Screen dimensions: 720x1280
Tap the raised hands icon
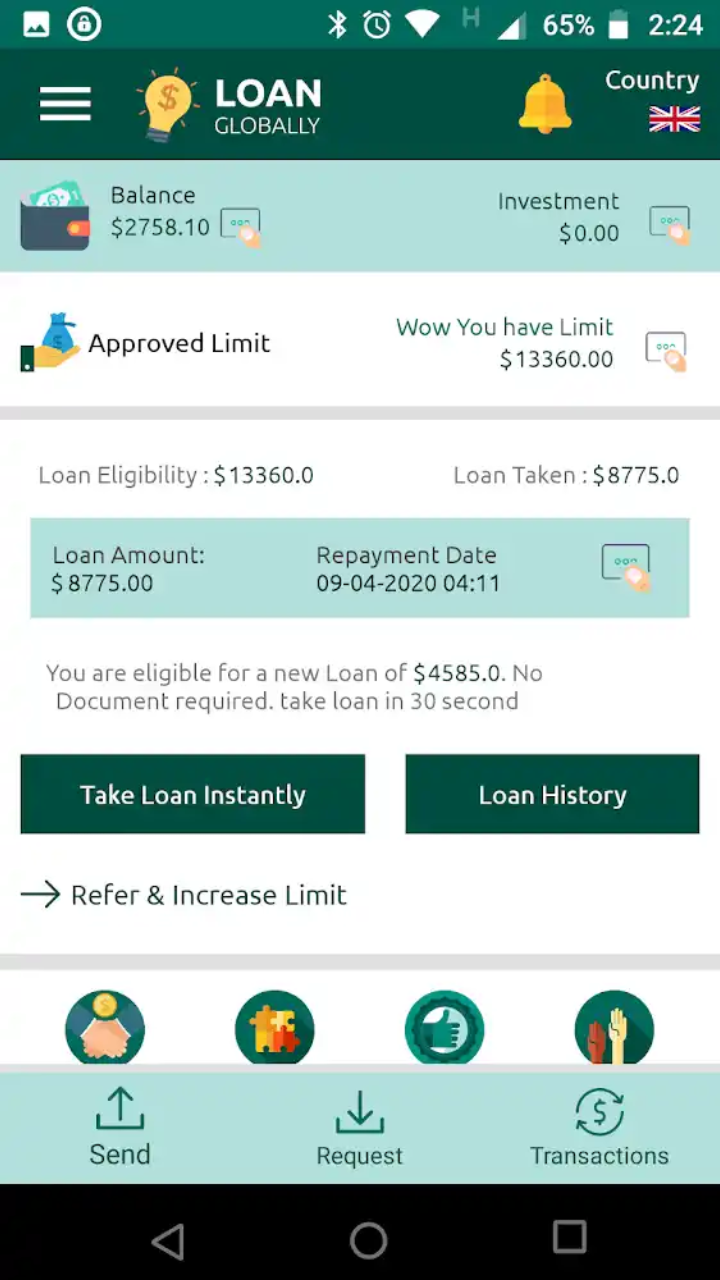coord(614,1027)
